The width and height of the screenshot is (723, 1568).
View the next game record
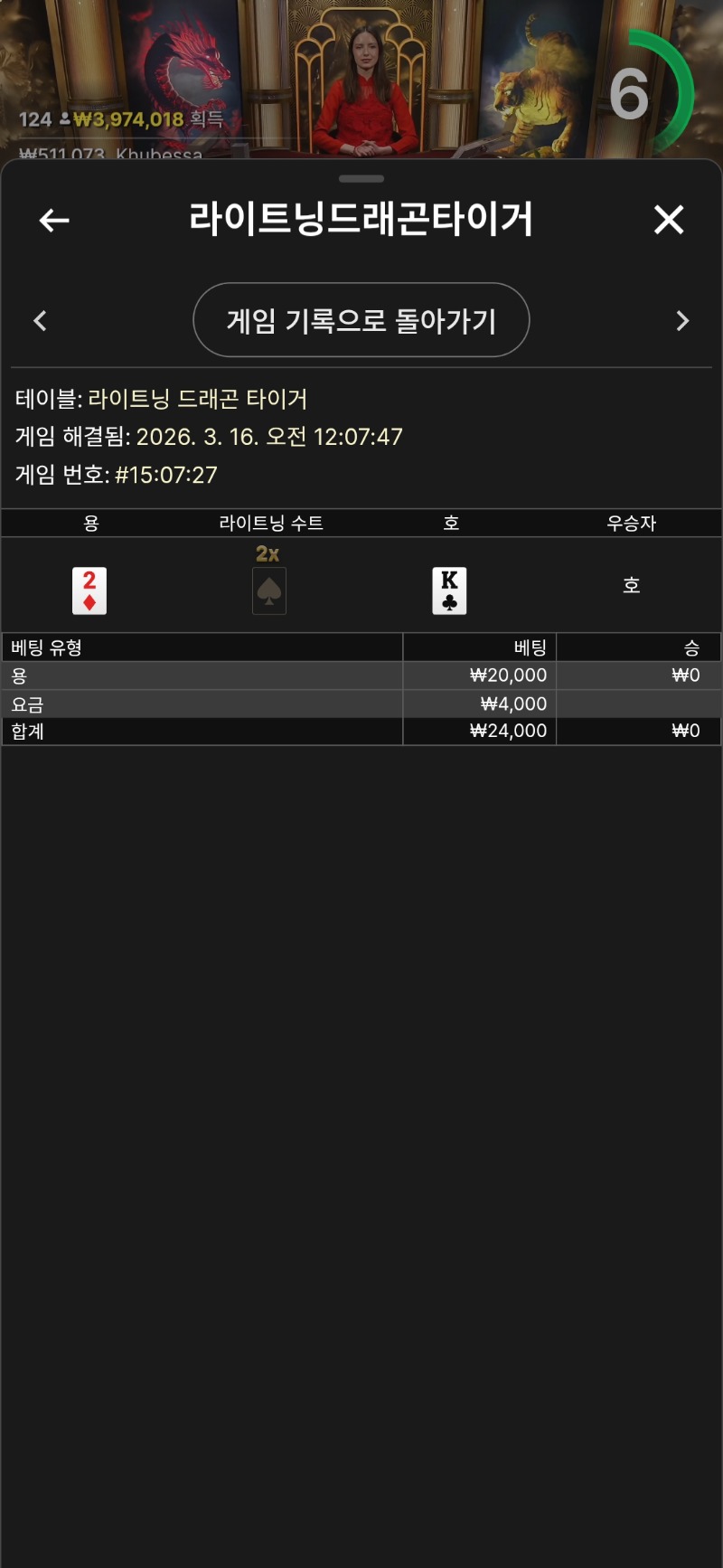tap(682, 321)
